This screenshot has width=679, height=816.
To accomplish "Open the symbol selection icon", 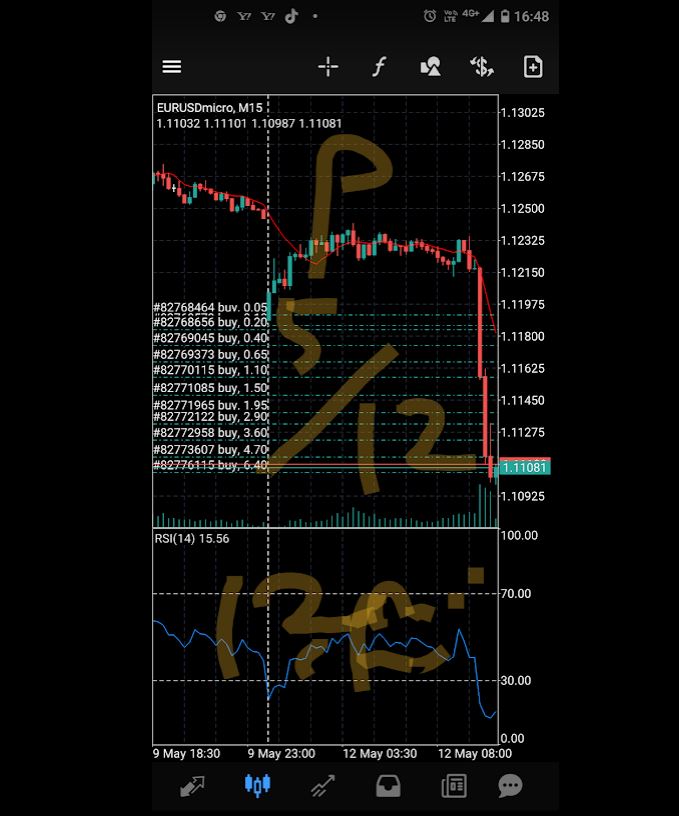I will tap(482, 67).
